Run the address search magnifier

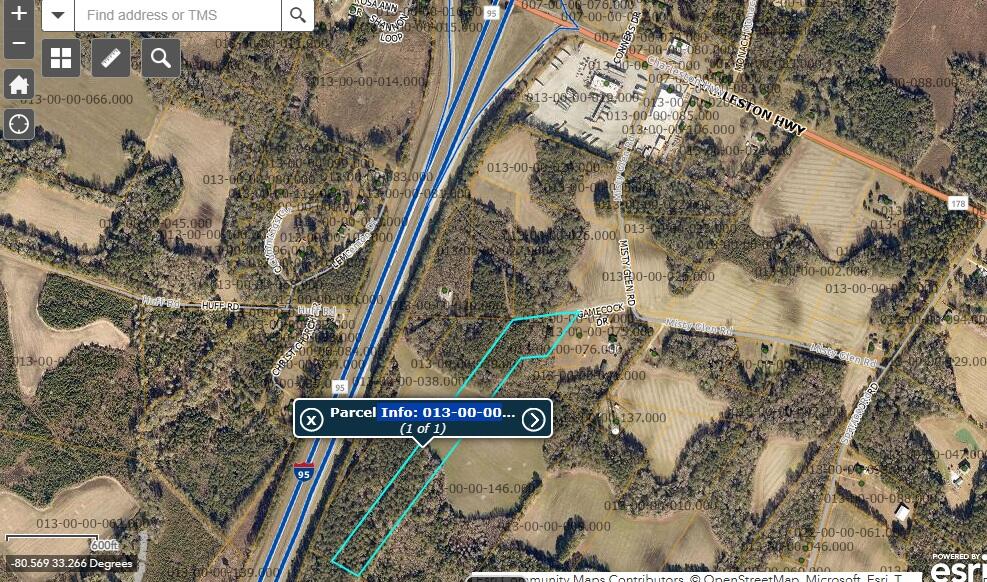point(297,15)
